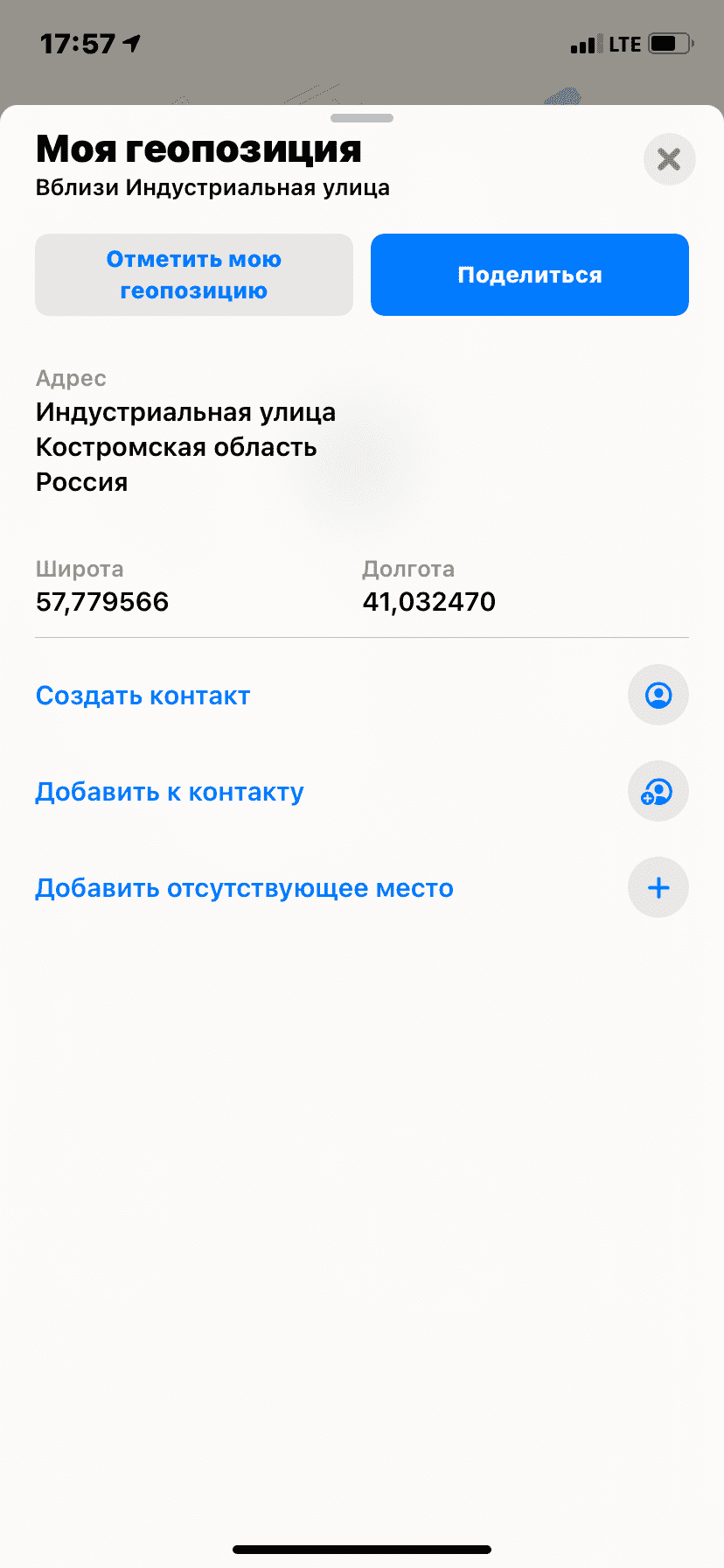This screenshot has width=724, height=1568.
Task: Tap Отметить мою геопозицию button
Action: pos(194,275)
